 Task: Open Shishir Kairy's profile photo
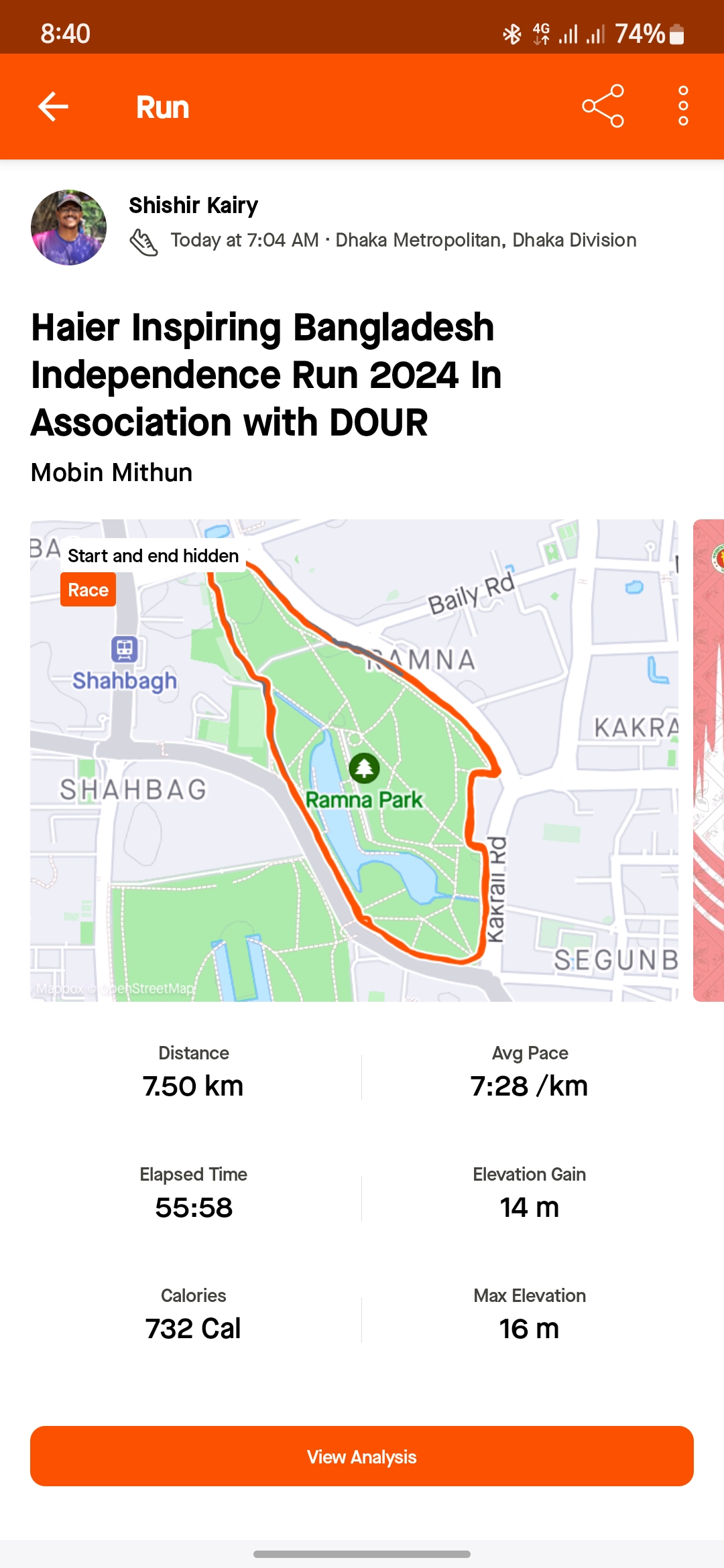68,227
